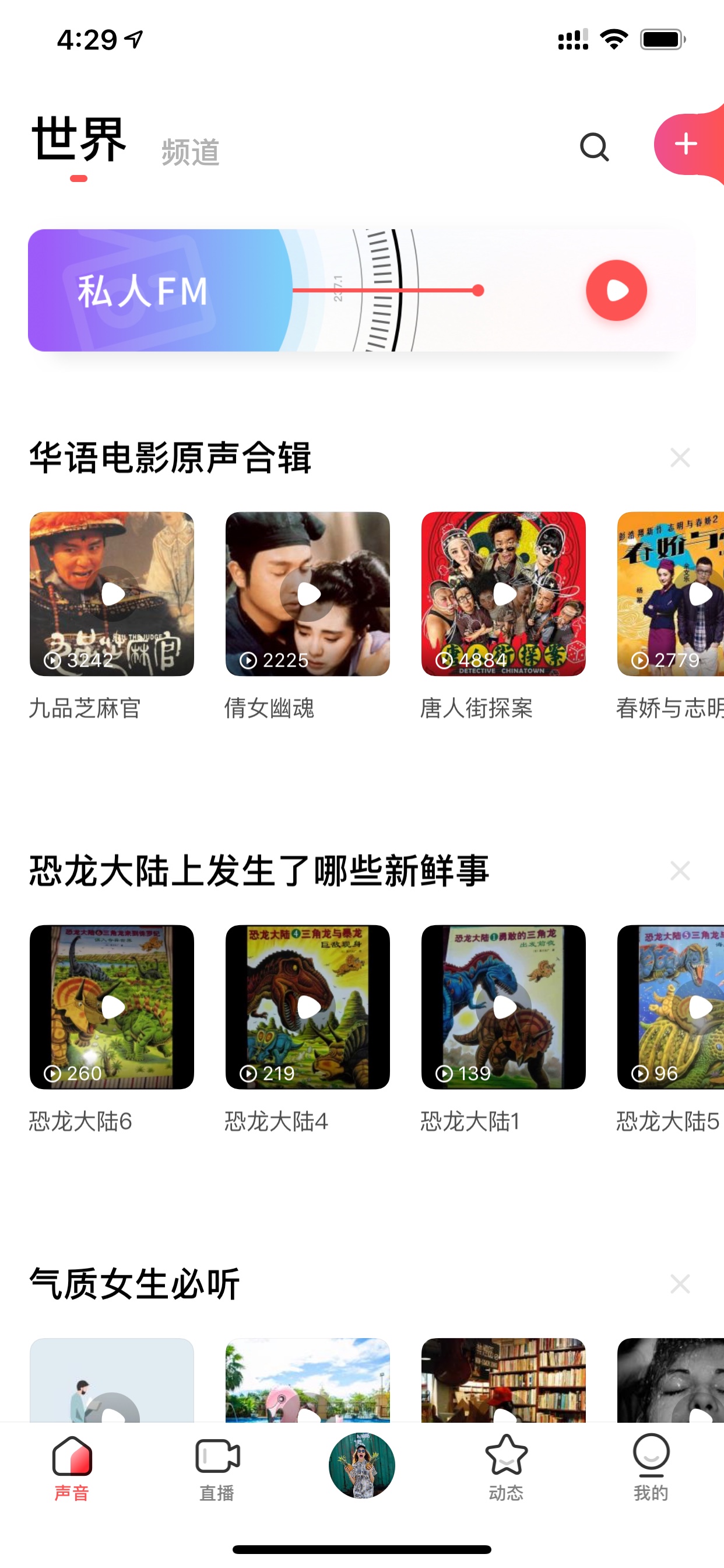This screenshot has width=724, height=1568.
Task: Dismiss the 华语电影原声合辑 section
Action: coord(680,457)
